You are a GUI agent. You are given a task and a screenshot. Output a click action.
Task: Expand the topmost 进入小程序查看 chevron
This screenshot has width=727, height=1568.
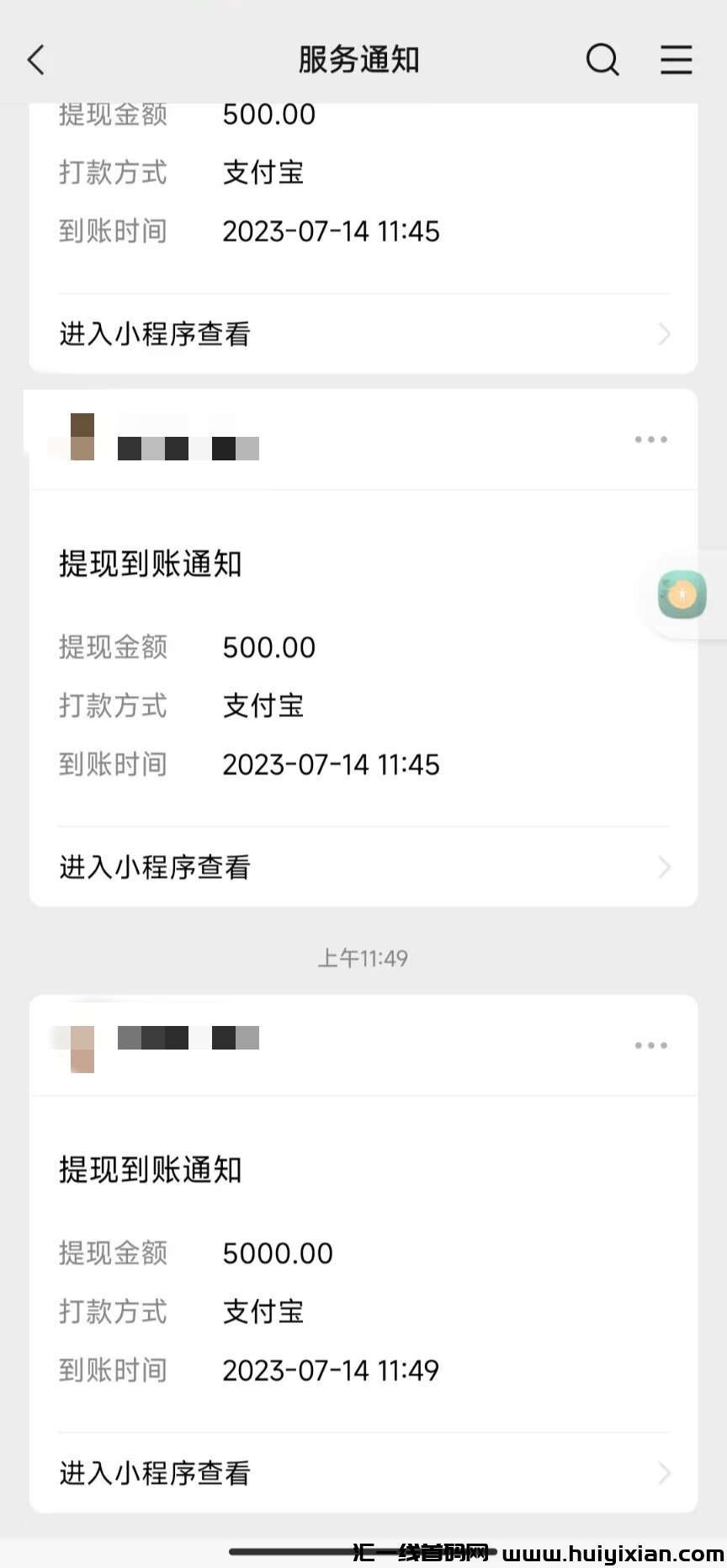tap(664, 334)
